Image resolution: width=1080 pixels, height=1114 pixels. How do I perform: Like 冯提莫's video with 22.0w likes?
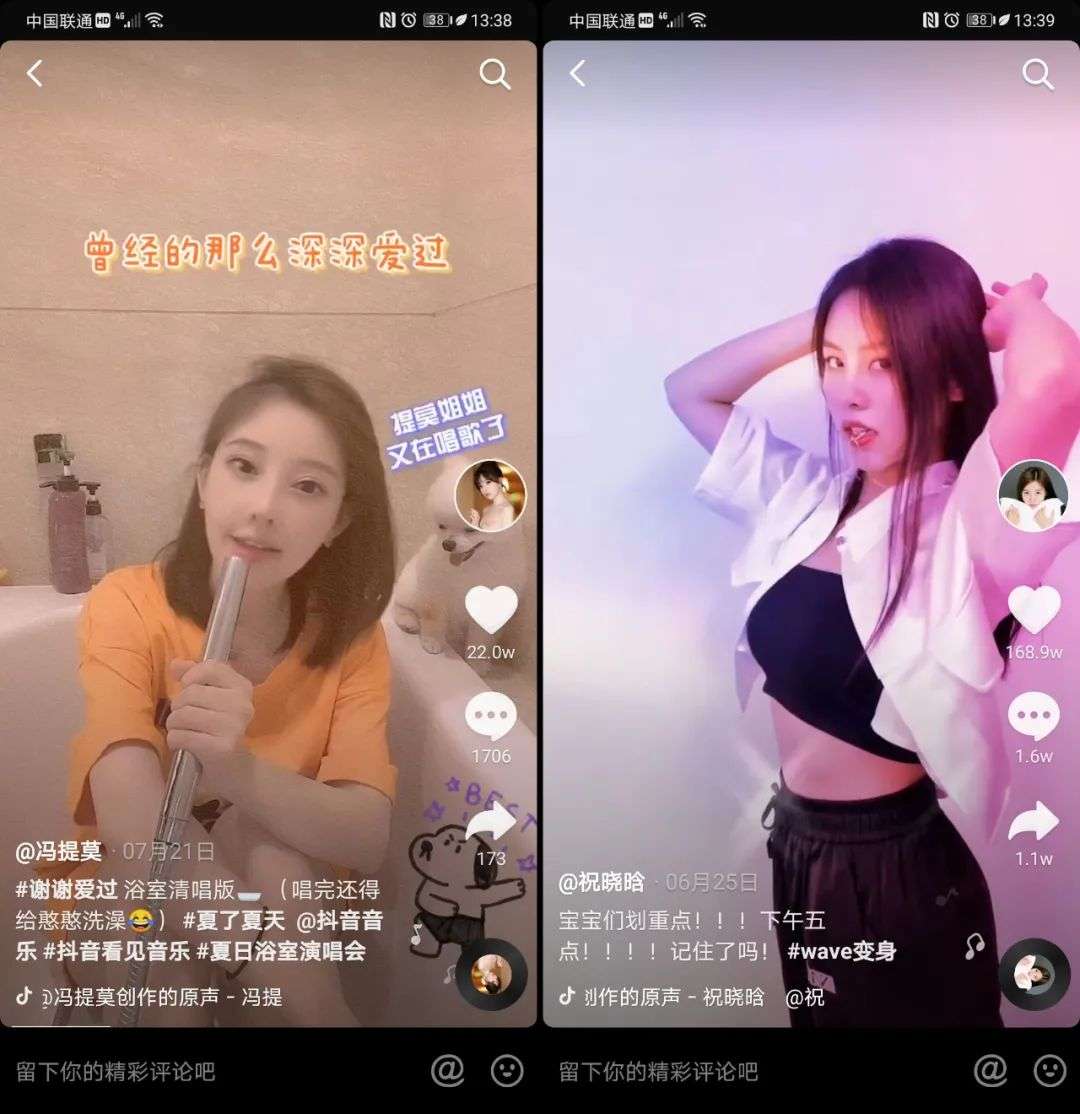[x=491, y=611]
